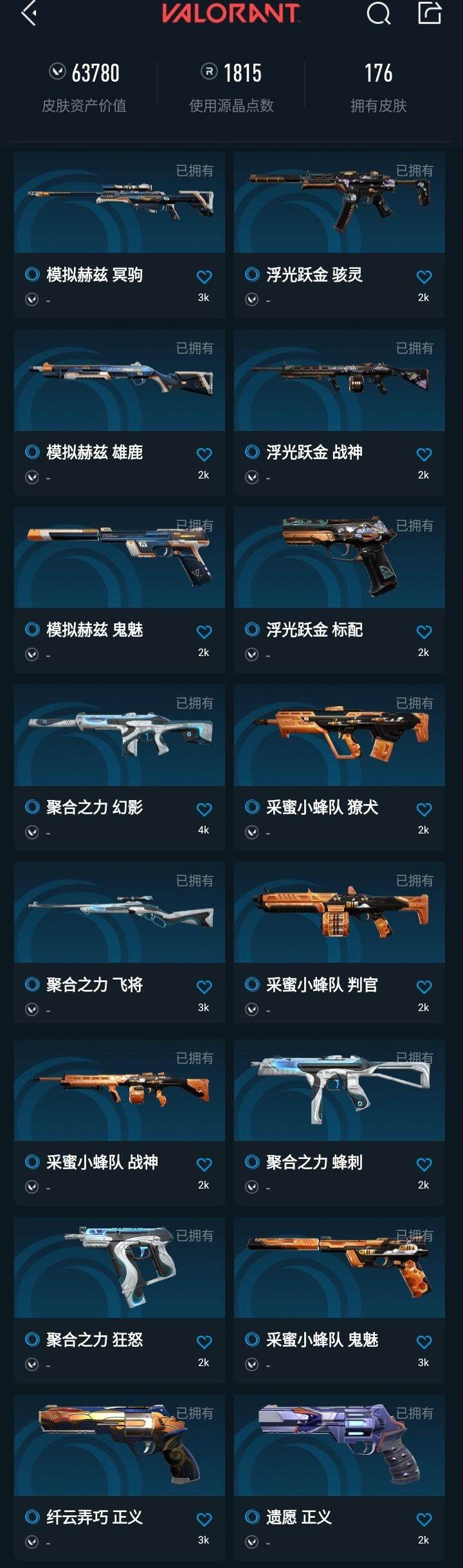Select the 聚合之力 狂怒 skin card

point(120,1268)
